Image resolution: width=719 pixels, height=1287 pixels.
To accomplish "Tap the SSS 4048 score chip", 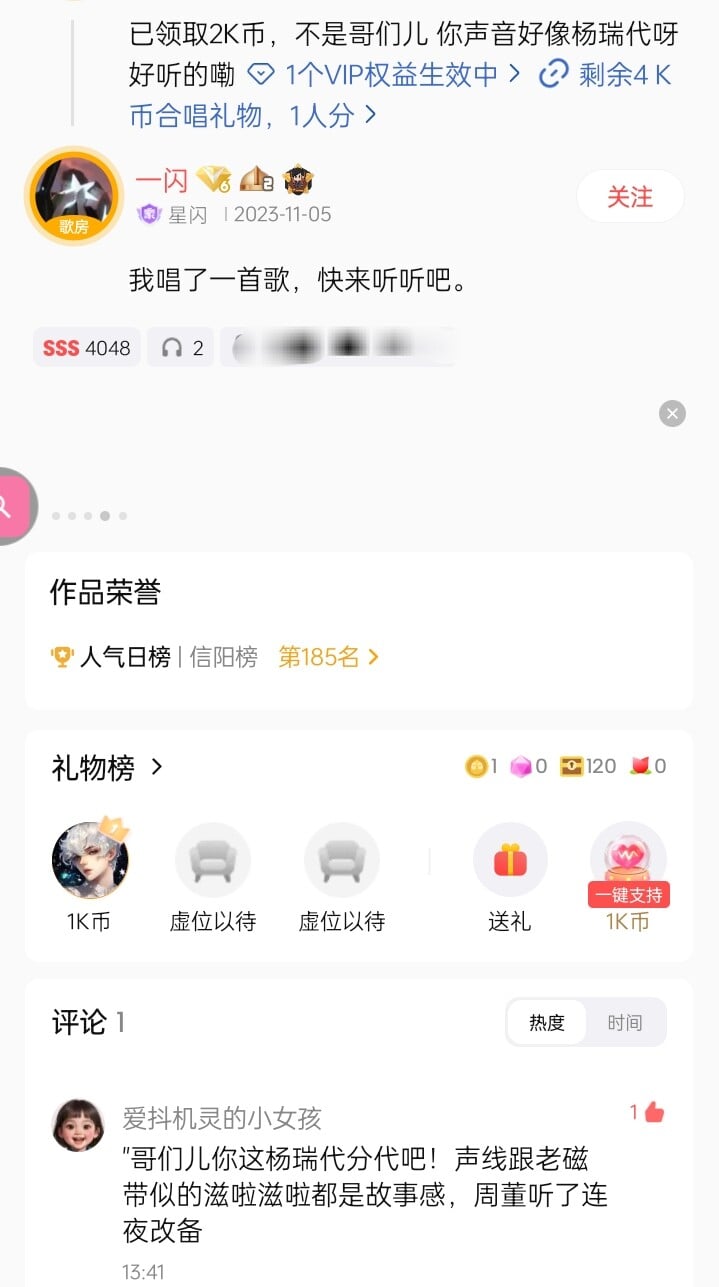I will click(87, 347).
